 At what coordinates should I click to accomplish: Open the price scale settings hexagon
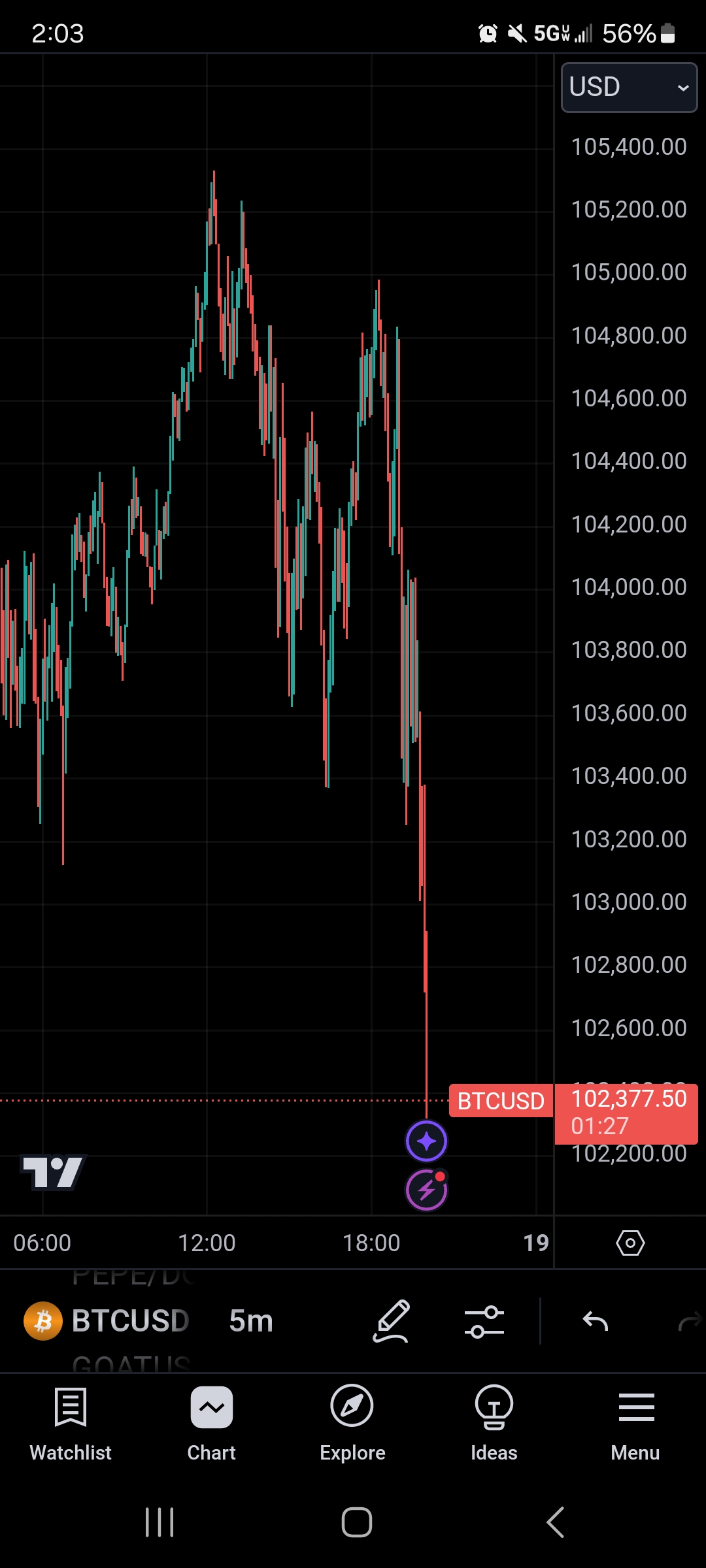[x=630, y=1243]
